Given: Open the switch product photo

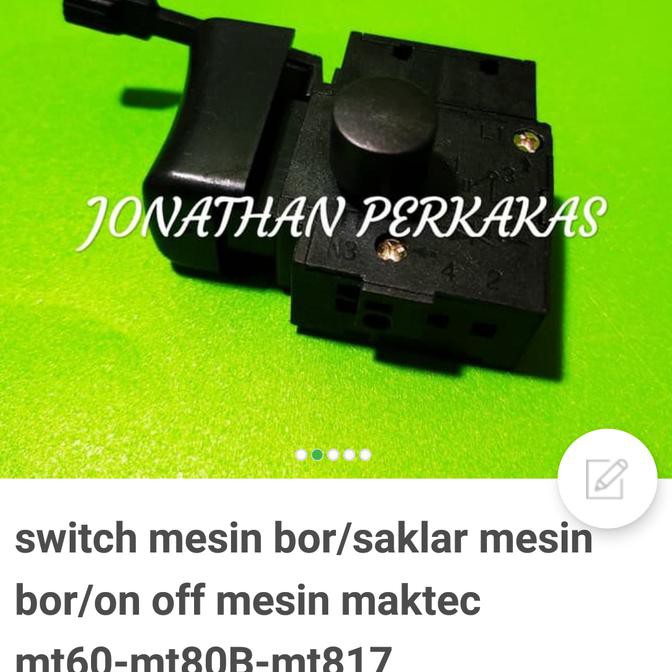Looking at the screenshot, I should point(336,239).
